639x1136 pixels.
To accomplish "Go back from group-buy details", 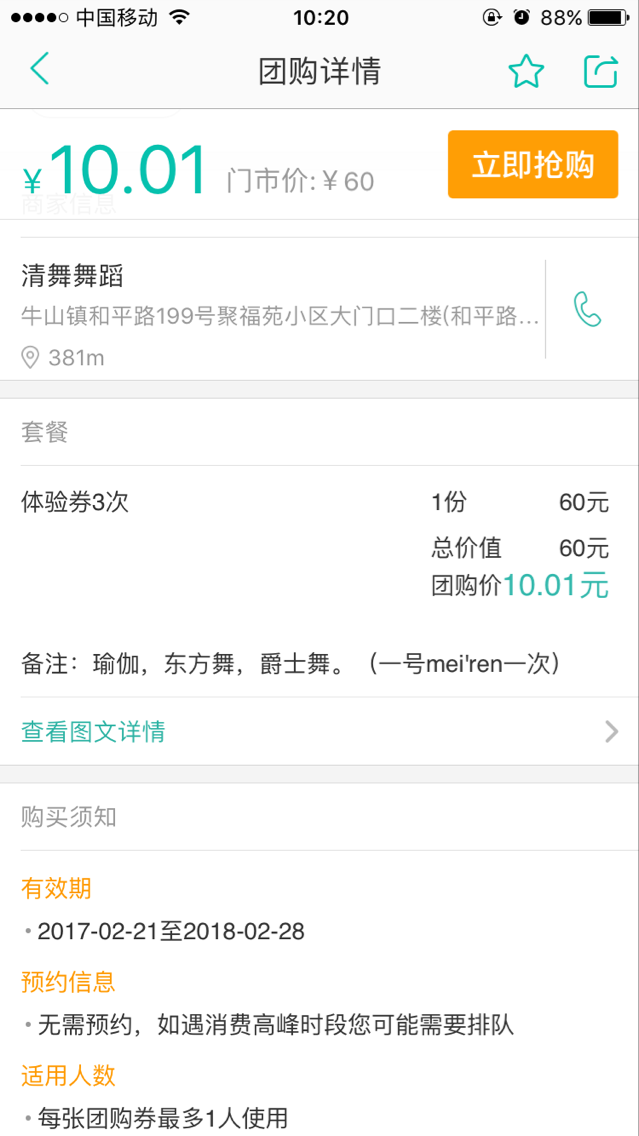I will [x=39, y=70].
